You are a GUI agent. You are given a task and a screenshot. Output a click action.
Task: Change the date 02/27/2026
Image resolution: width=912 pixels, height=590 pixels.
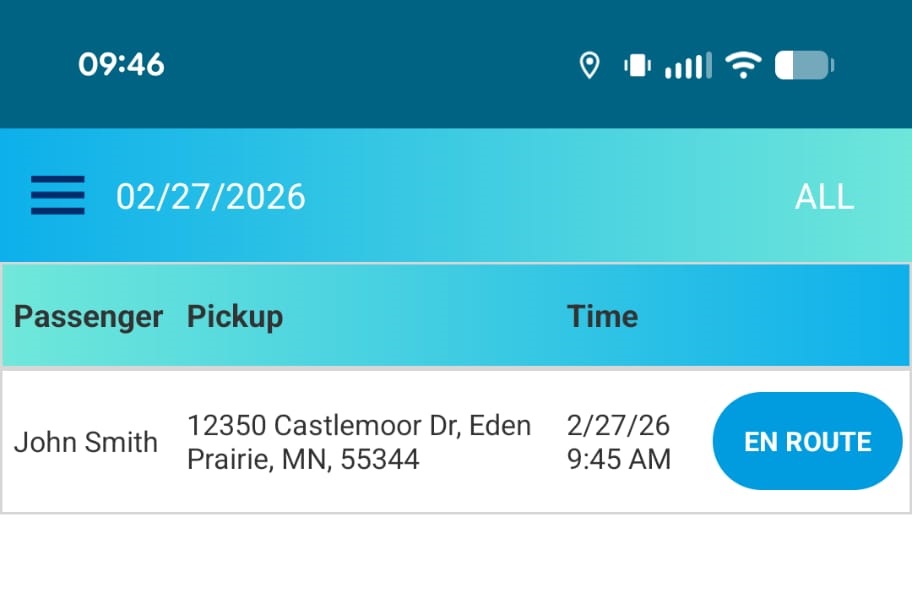(211, 197)
